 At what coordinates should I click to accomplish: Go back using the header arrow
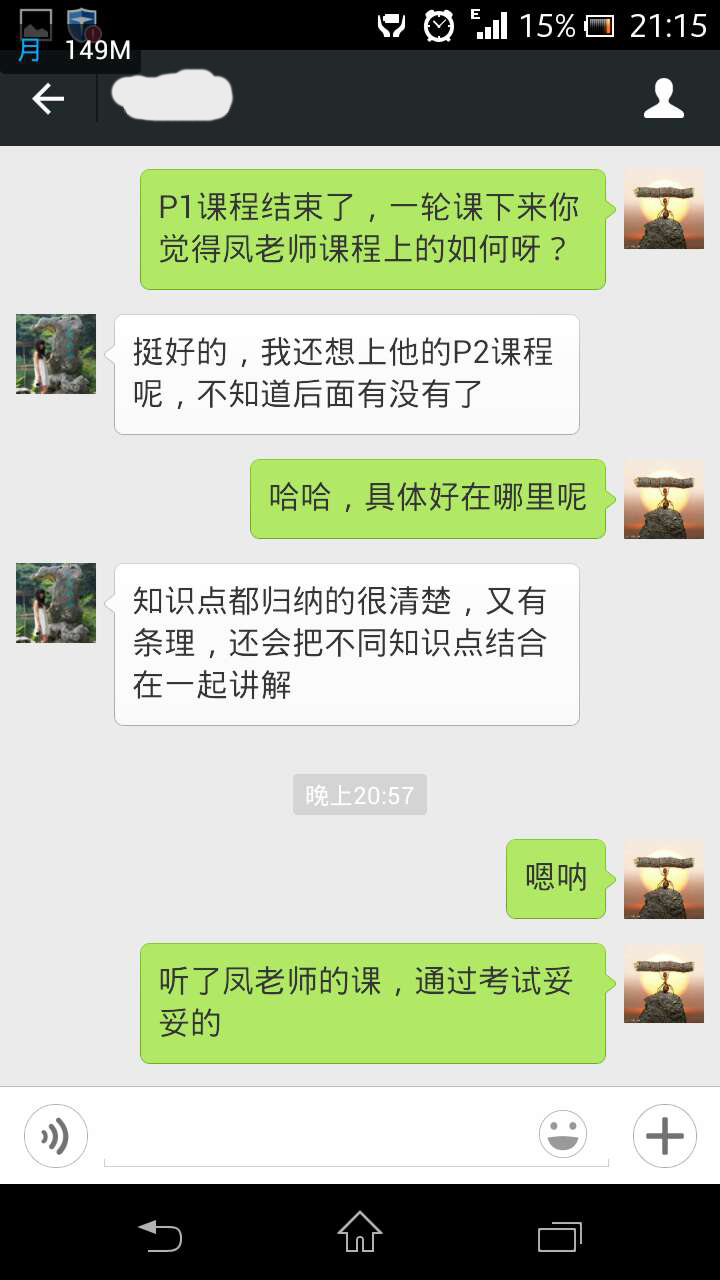pos(48,98)
